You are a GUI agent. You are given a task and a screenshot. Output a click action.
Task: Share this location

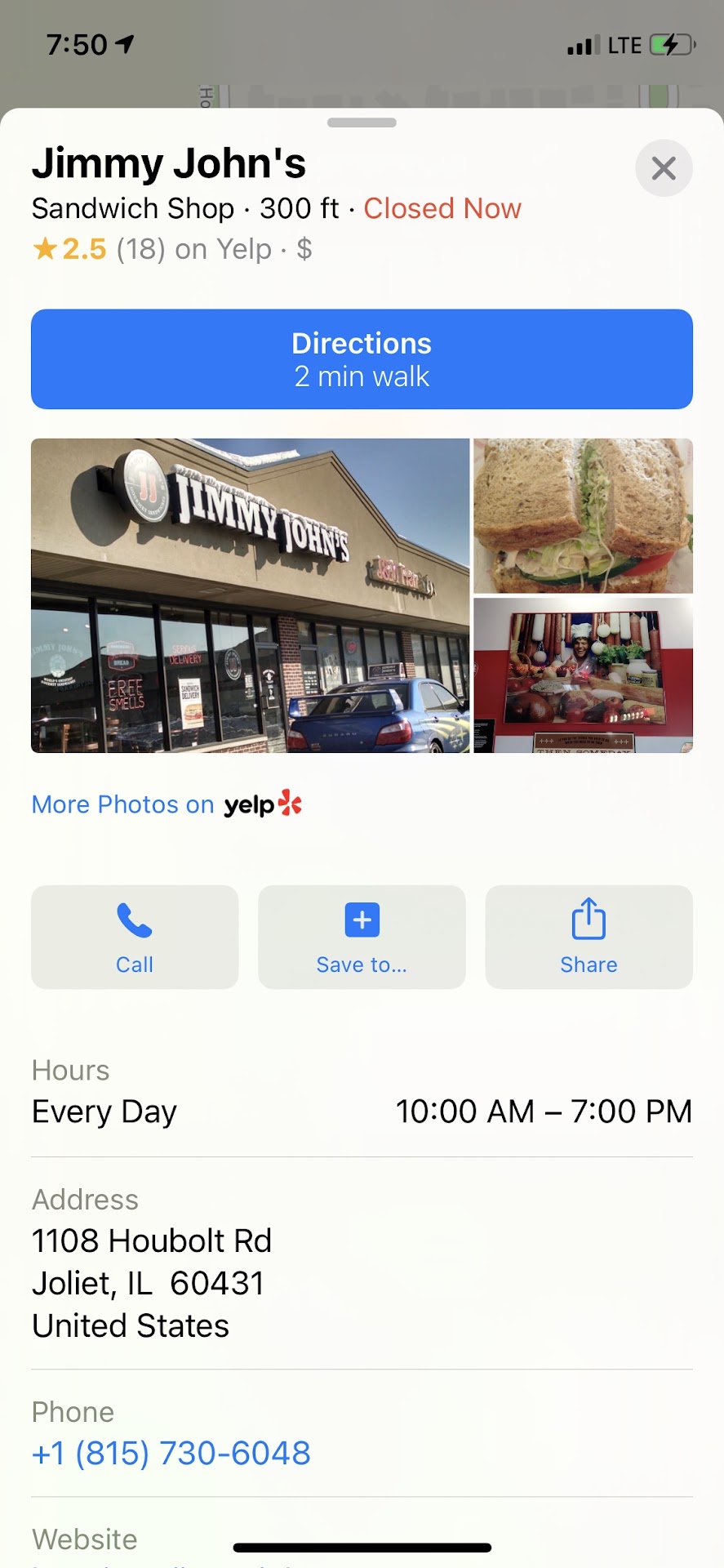click(589, 937)
